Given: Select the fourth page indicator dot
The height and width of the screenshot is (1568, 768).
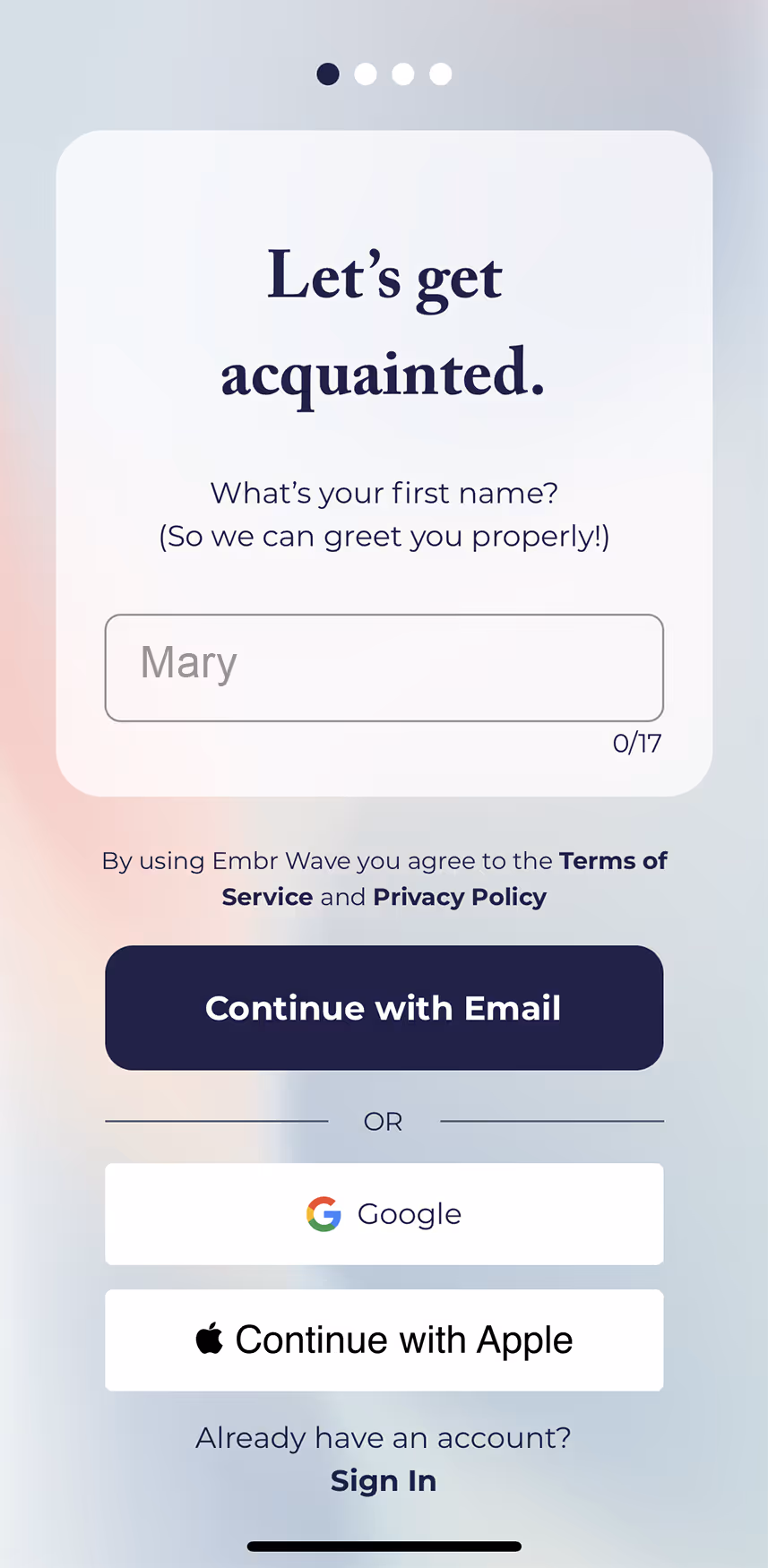Looking at the screenshot, I should (x=440, y=74).
